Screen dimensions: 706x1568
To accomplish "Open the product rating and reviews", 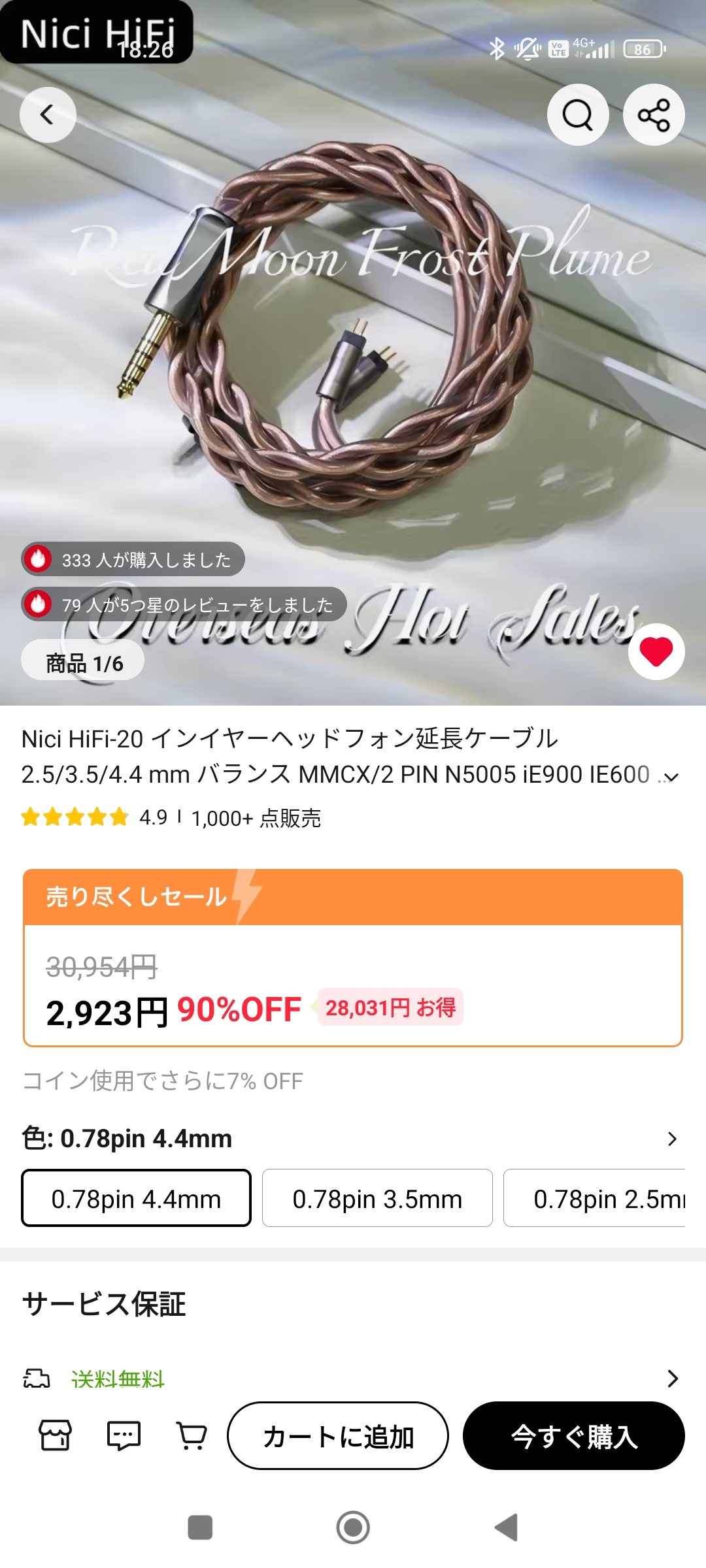I will (x=94, y=817).
